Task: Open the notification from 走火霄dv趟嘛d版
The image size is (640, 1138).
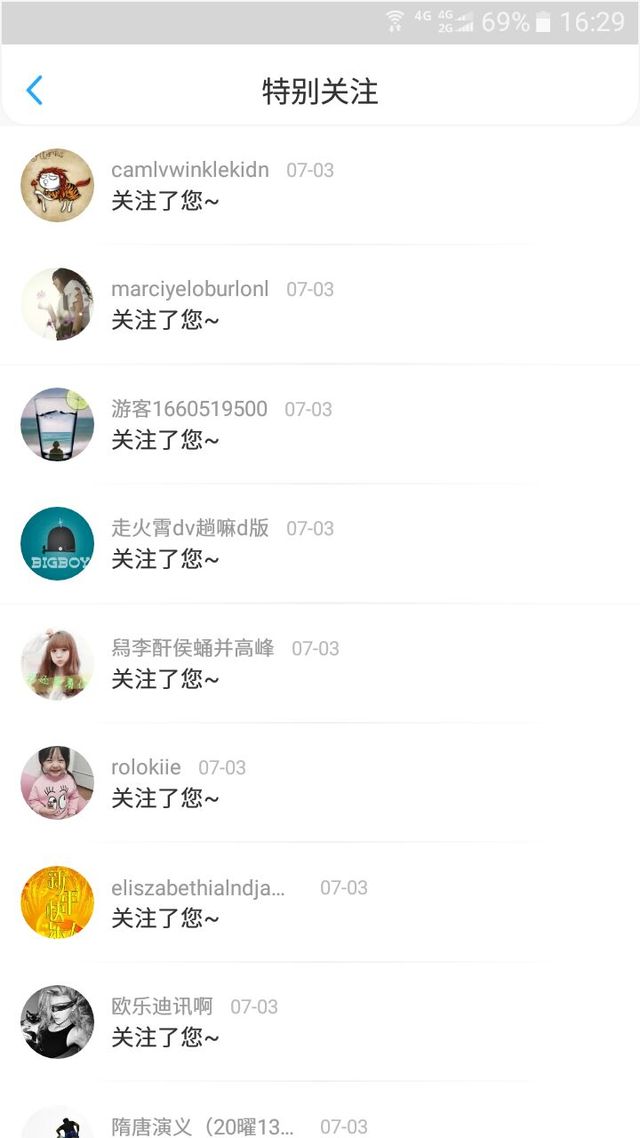Action: click(320, 544)
